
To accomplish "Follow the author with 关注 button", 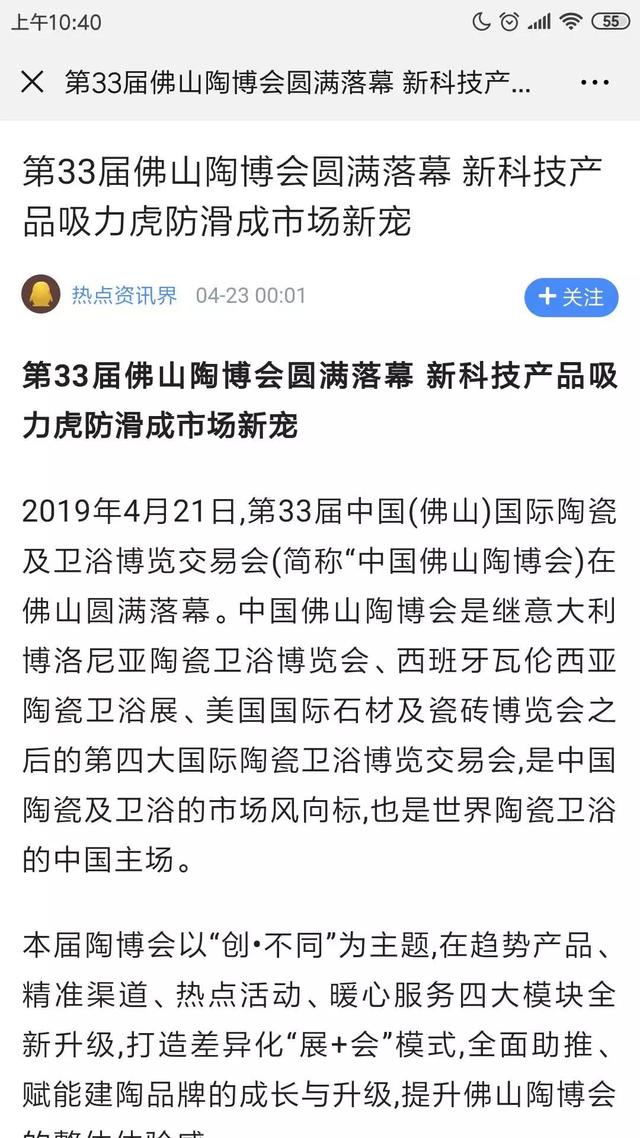I will [x=571, y=297].
